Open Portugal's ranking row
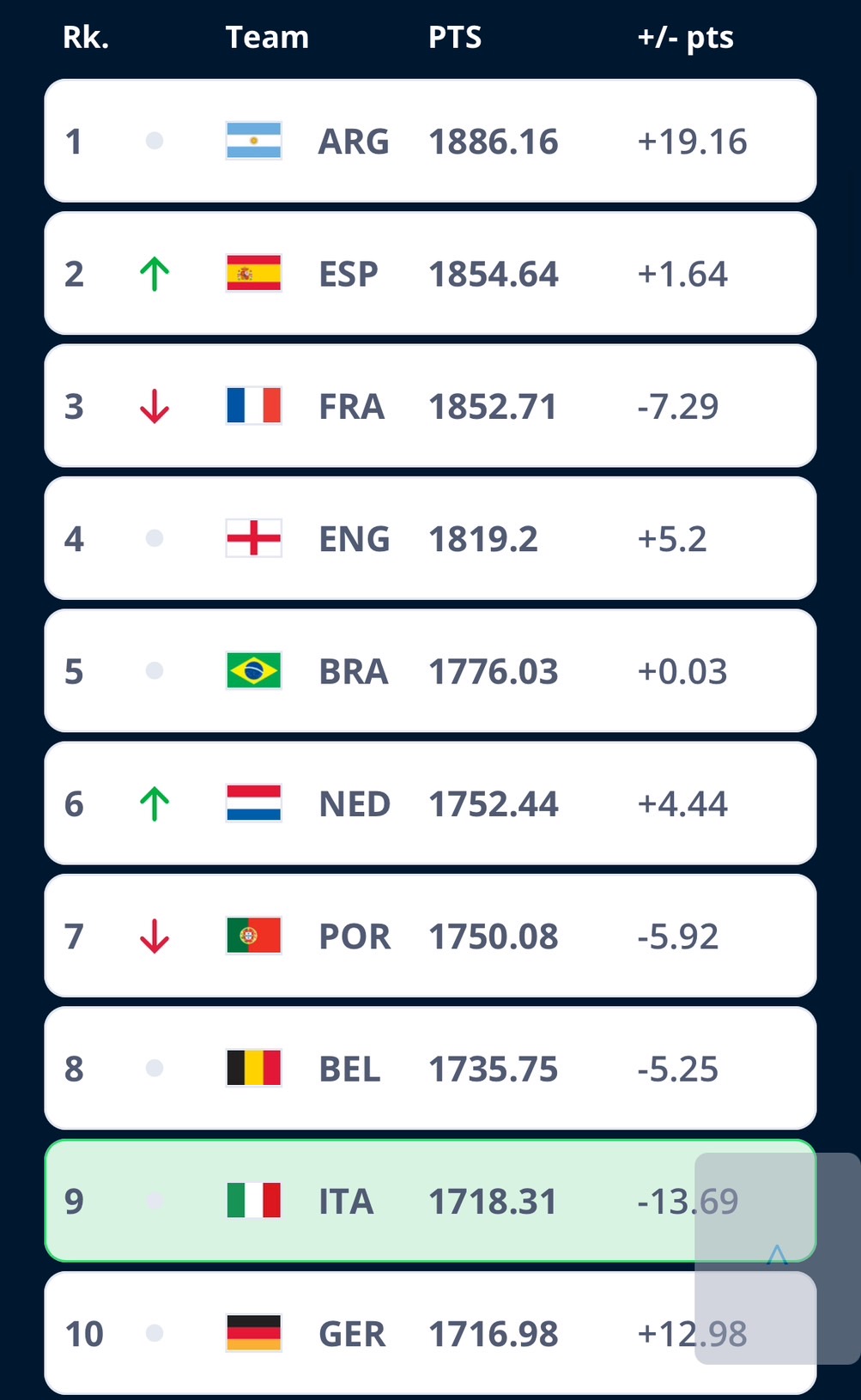This screenshot has width=861, height=1400. pos(429,936)
